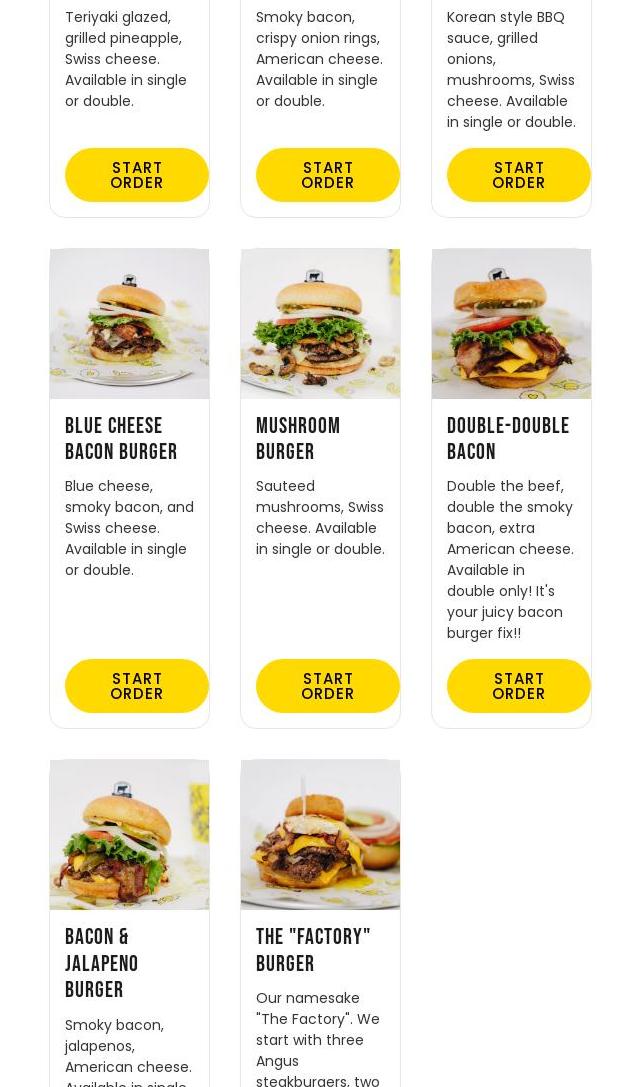630x1087 pixels.
Task: Open The "Factory" Burger photo
Action: point(320,835)
